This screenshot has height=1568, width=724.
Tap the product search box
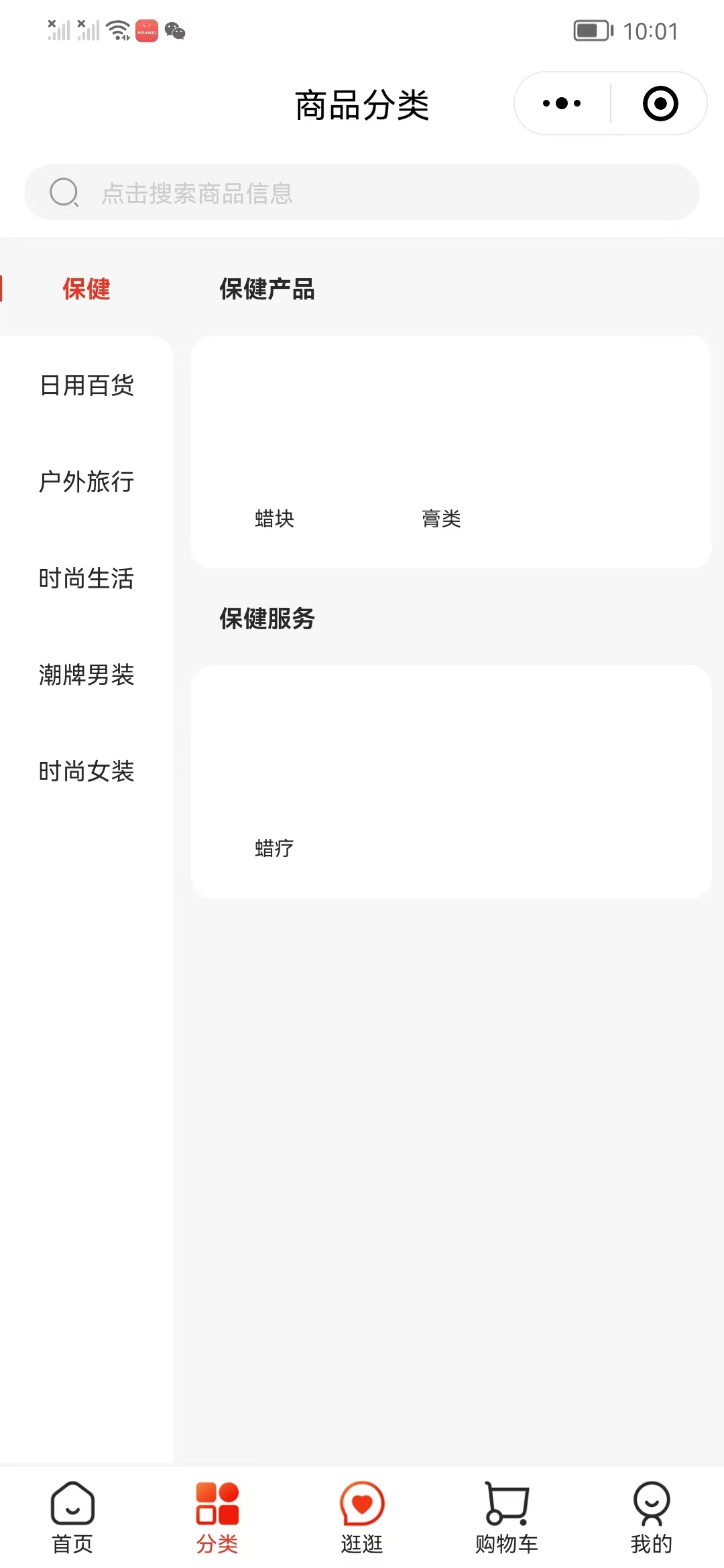(x=362, y=193)
